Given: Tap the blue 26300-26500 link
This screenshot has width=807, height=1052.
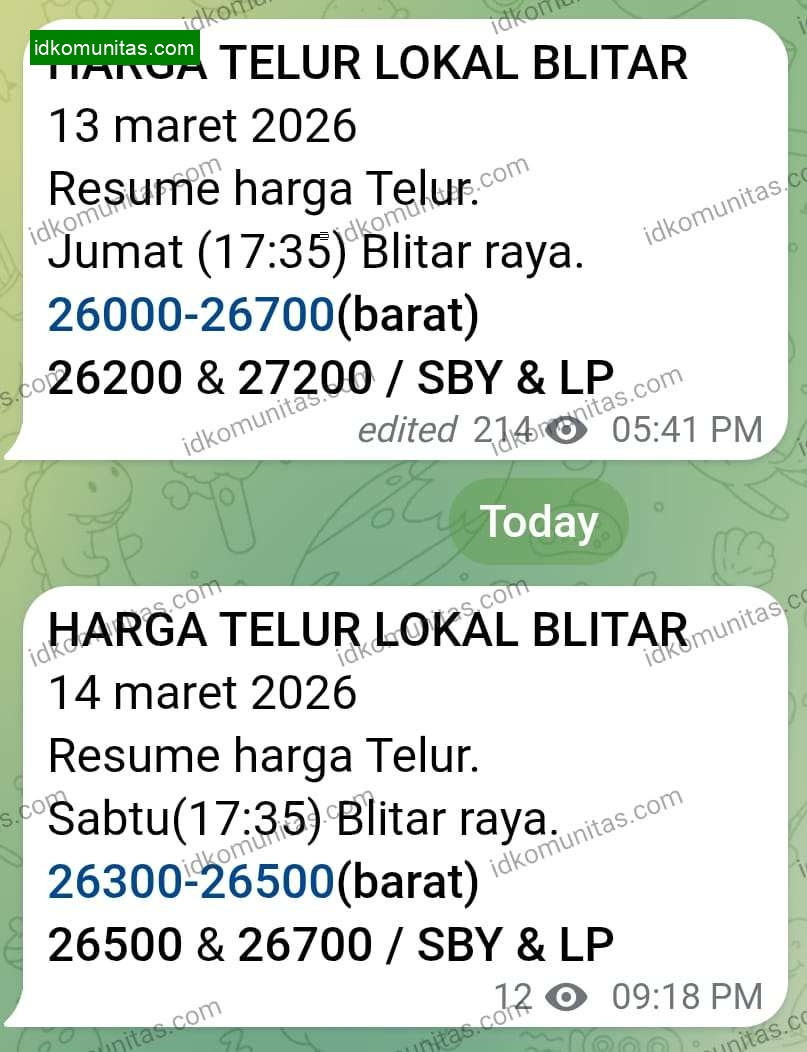Looking at the screenshot, I should point(191,882).
